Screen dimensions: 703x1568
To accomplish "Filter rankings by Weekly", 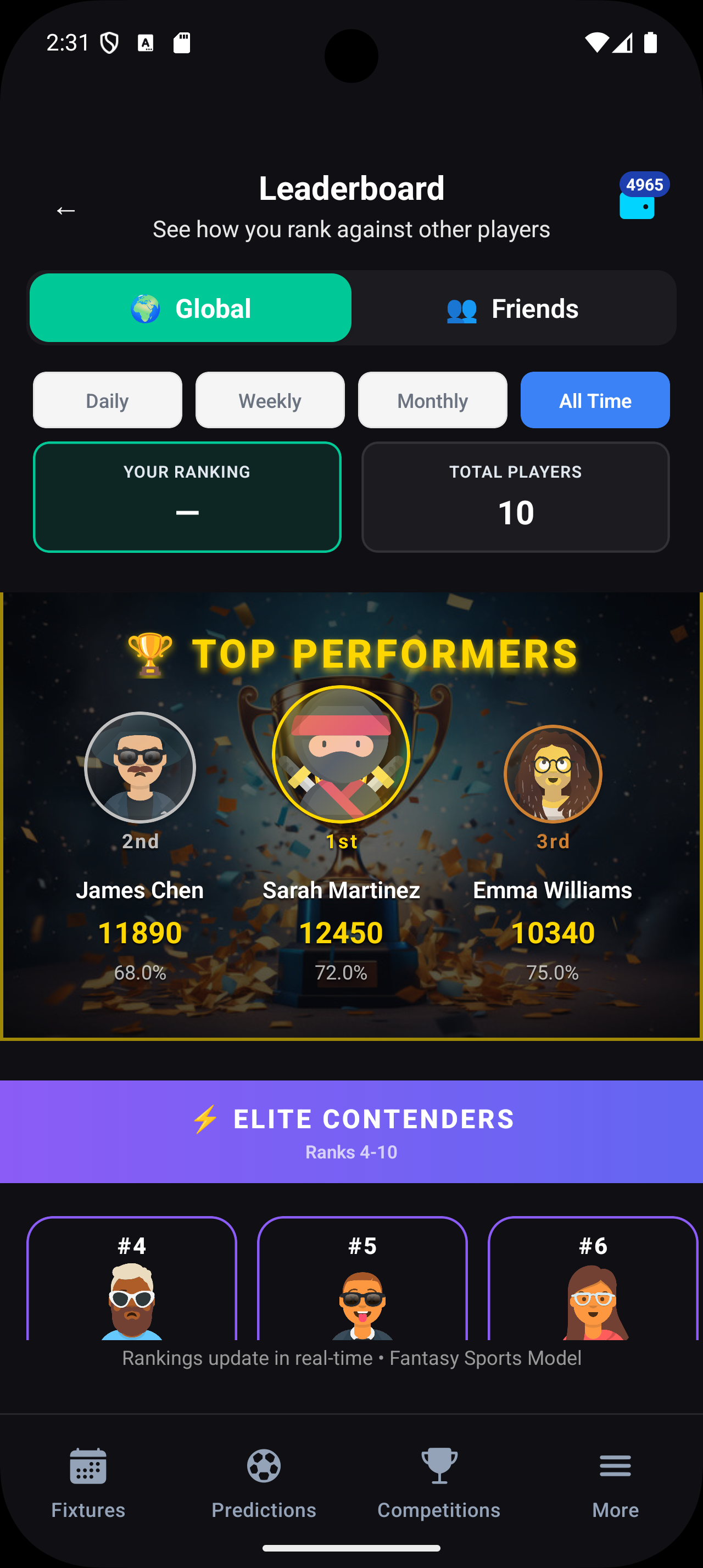I will pyautogui.click(x=270, y=401).
